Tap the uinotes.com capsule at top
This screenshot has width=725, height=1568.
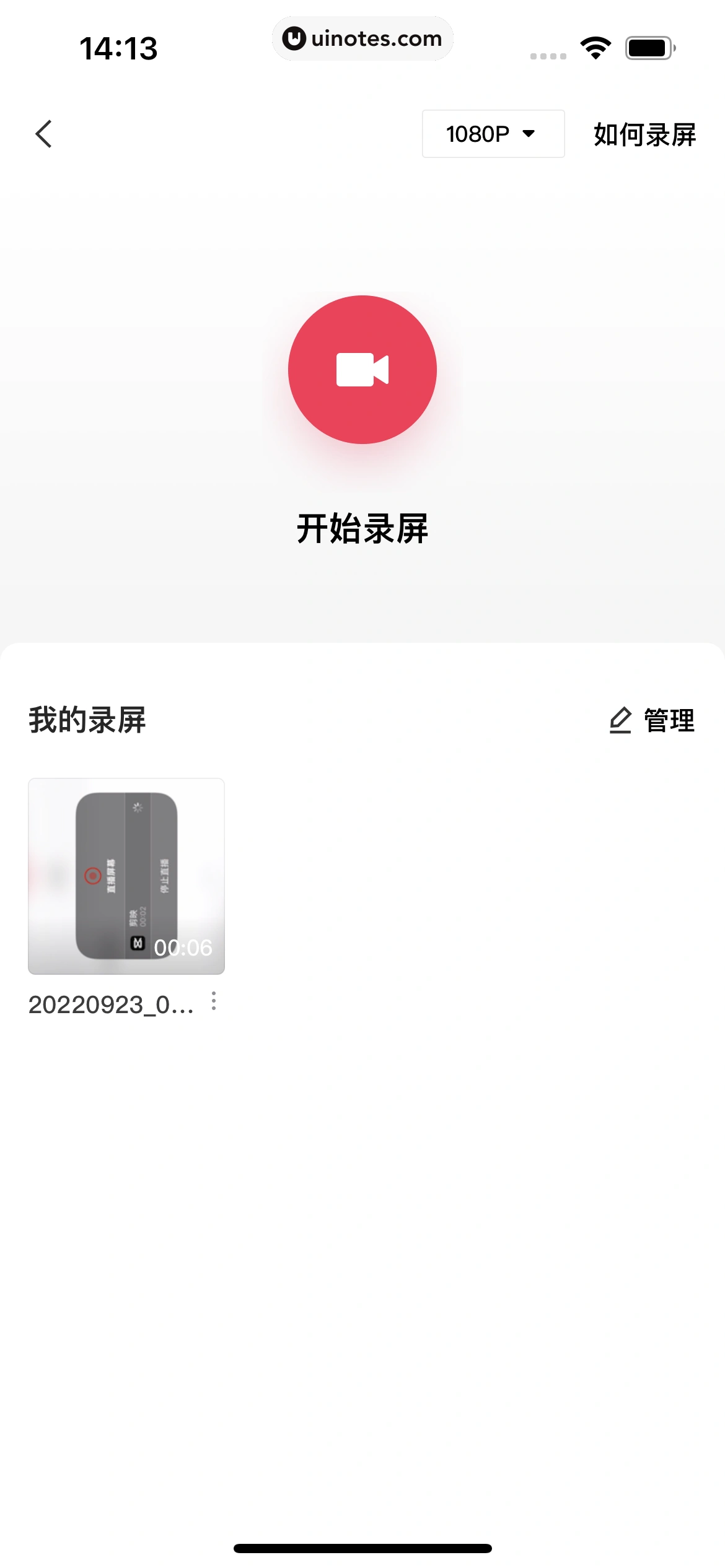click(362, 38)
